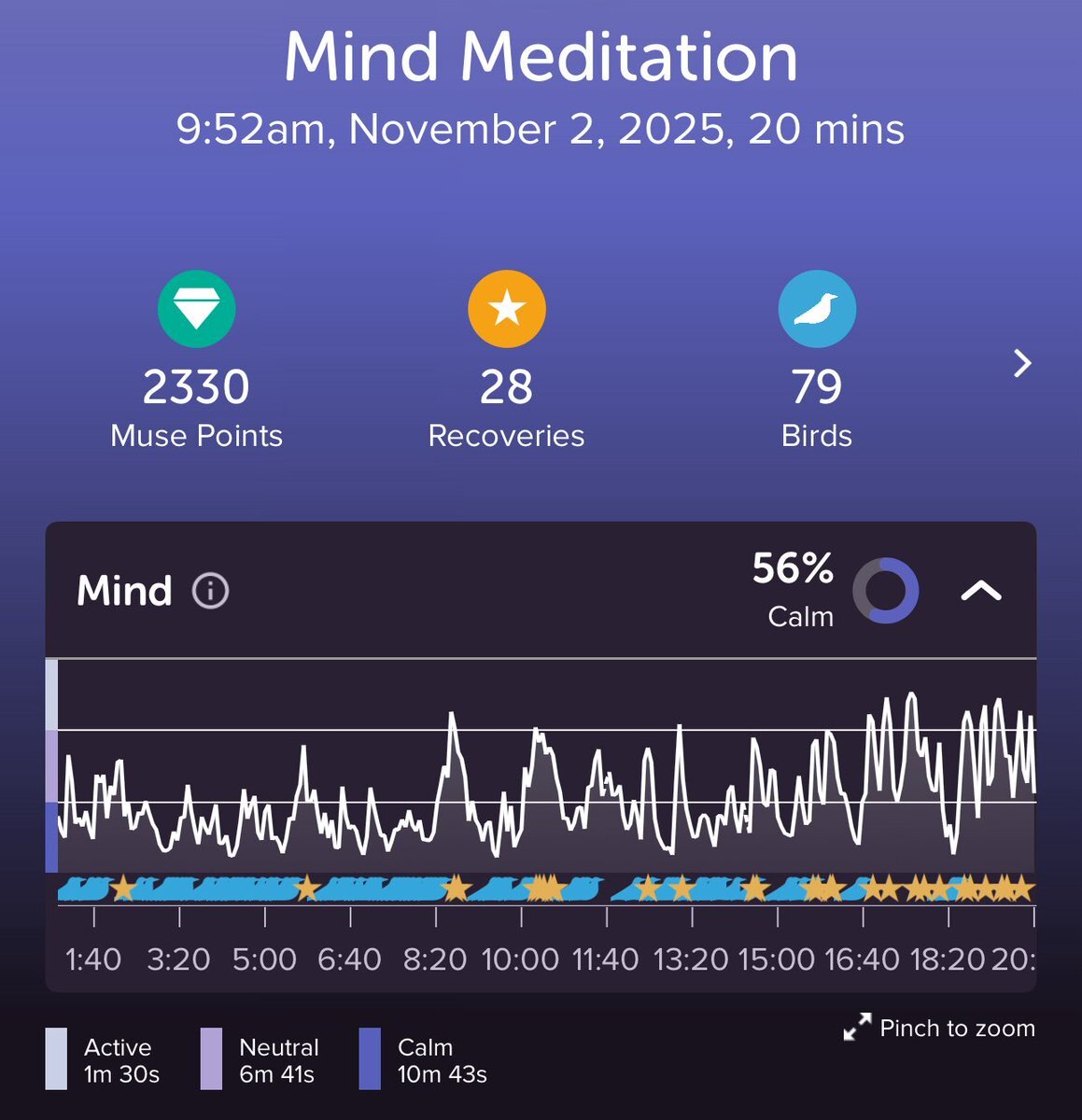
Task: Collapse the Mind chart panel
Action: pos(981,591)
